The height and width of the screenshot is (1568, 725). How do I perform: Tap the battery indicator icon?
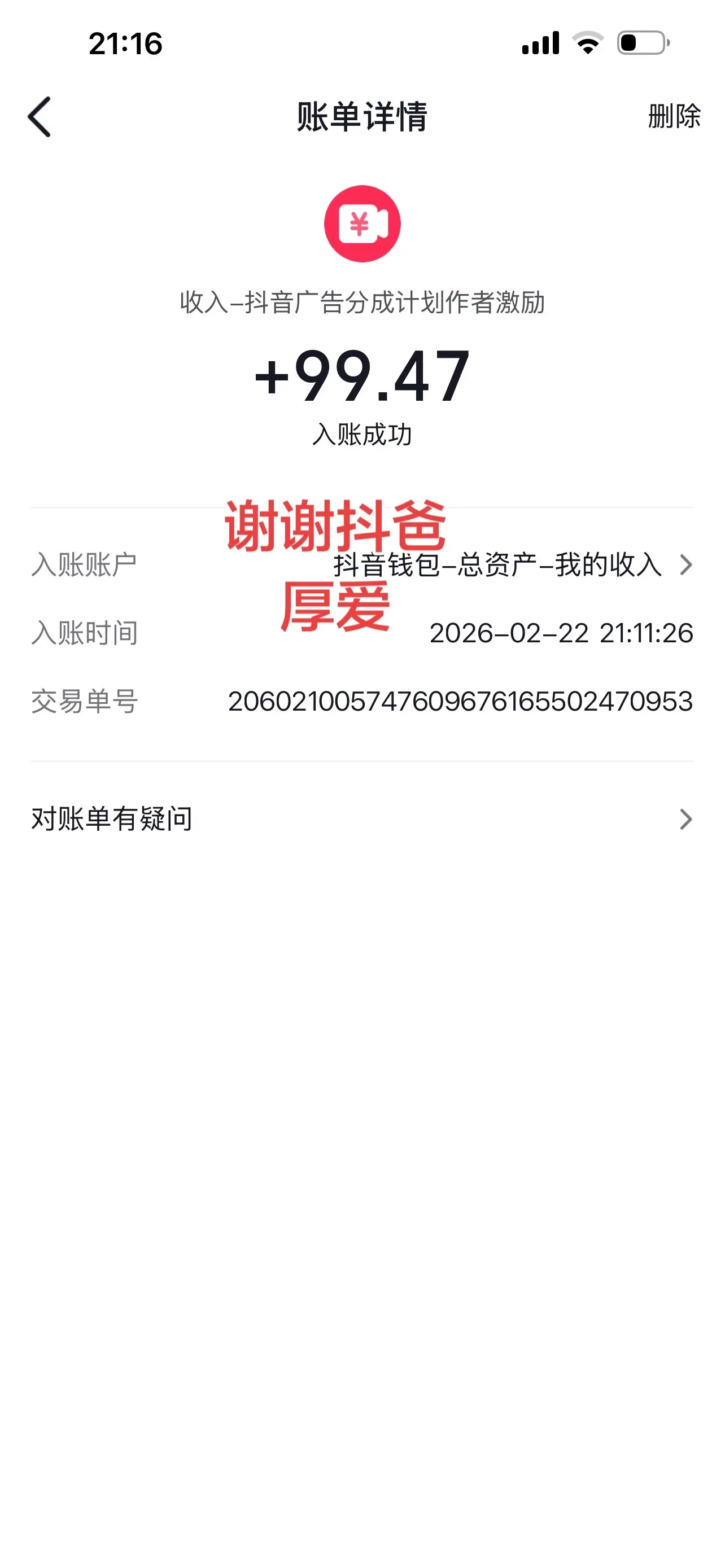click(641, 43)
